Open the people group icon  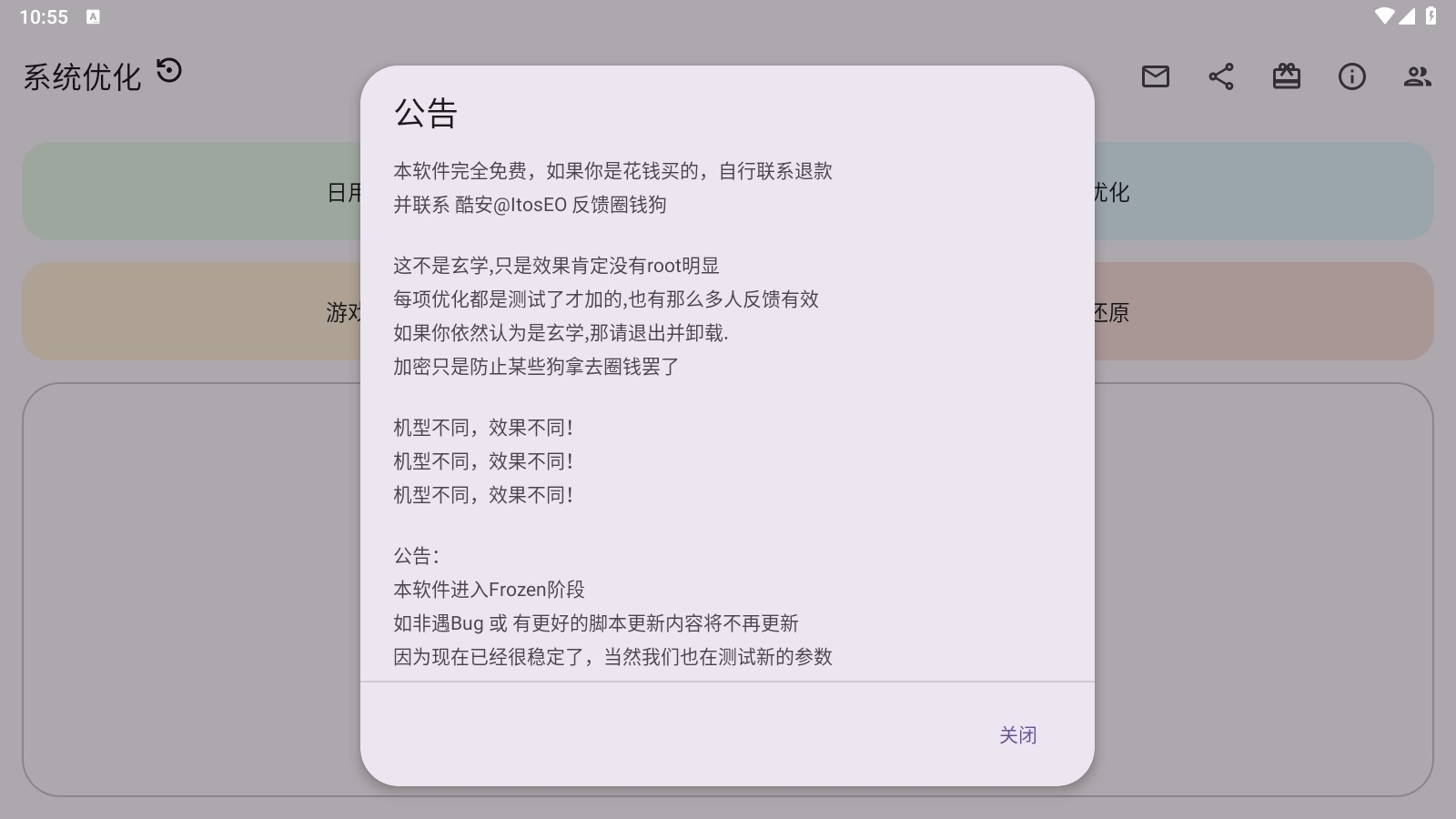click(1417, 76)
